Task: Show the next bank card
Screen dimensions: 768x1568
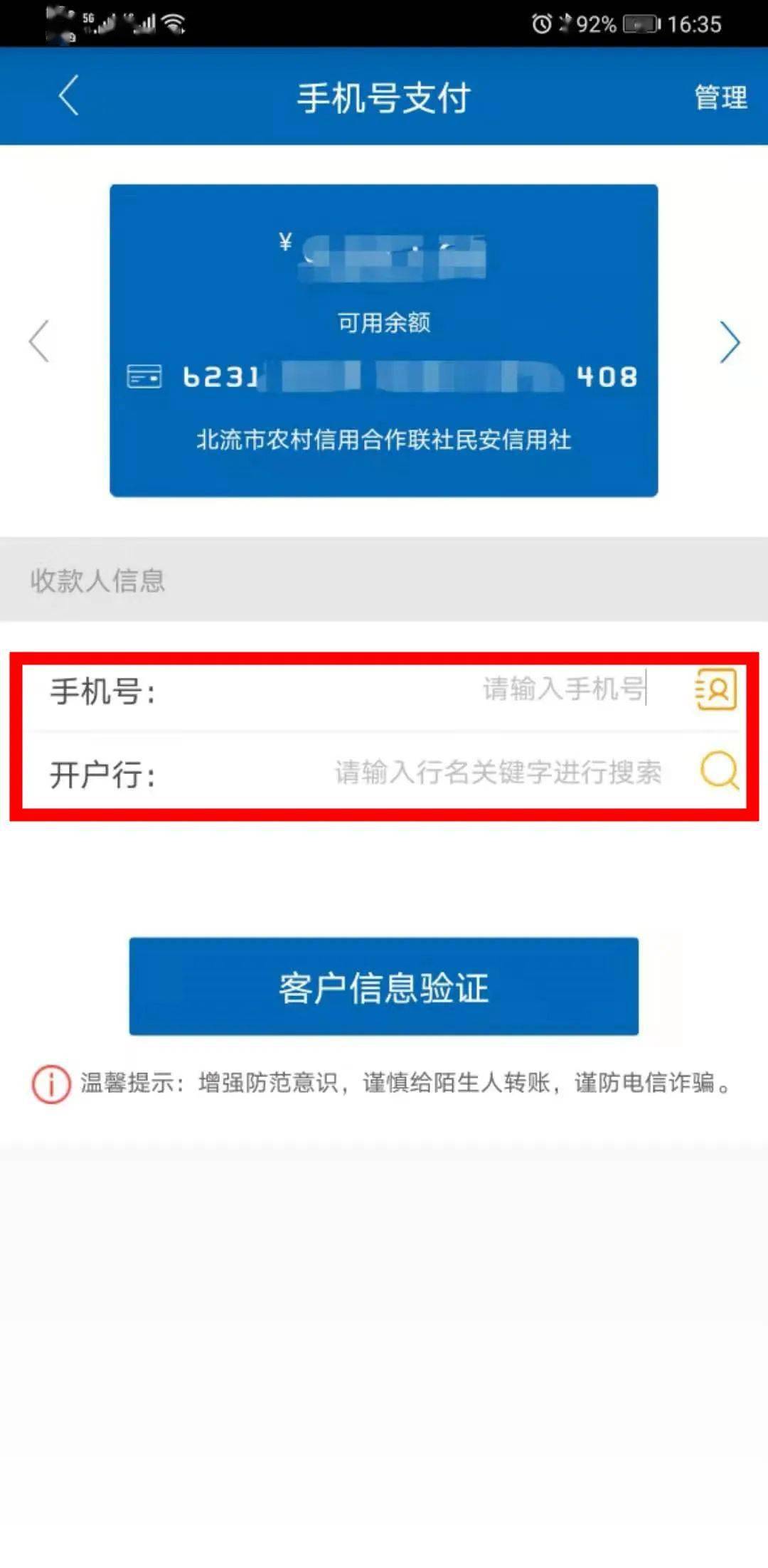Action: 730,342
